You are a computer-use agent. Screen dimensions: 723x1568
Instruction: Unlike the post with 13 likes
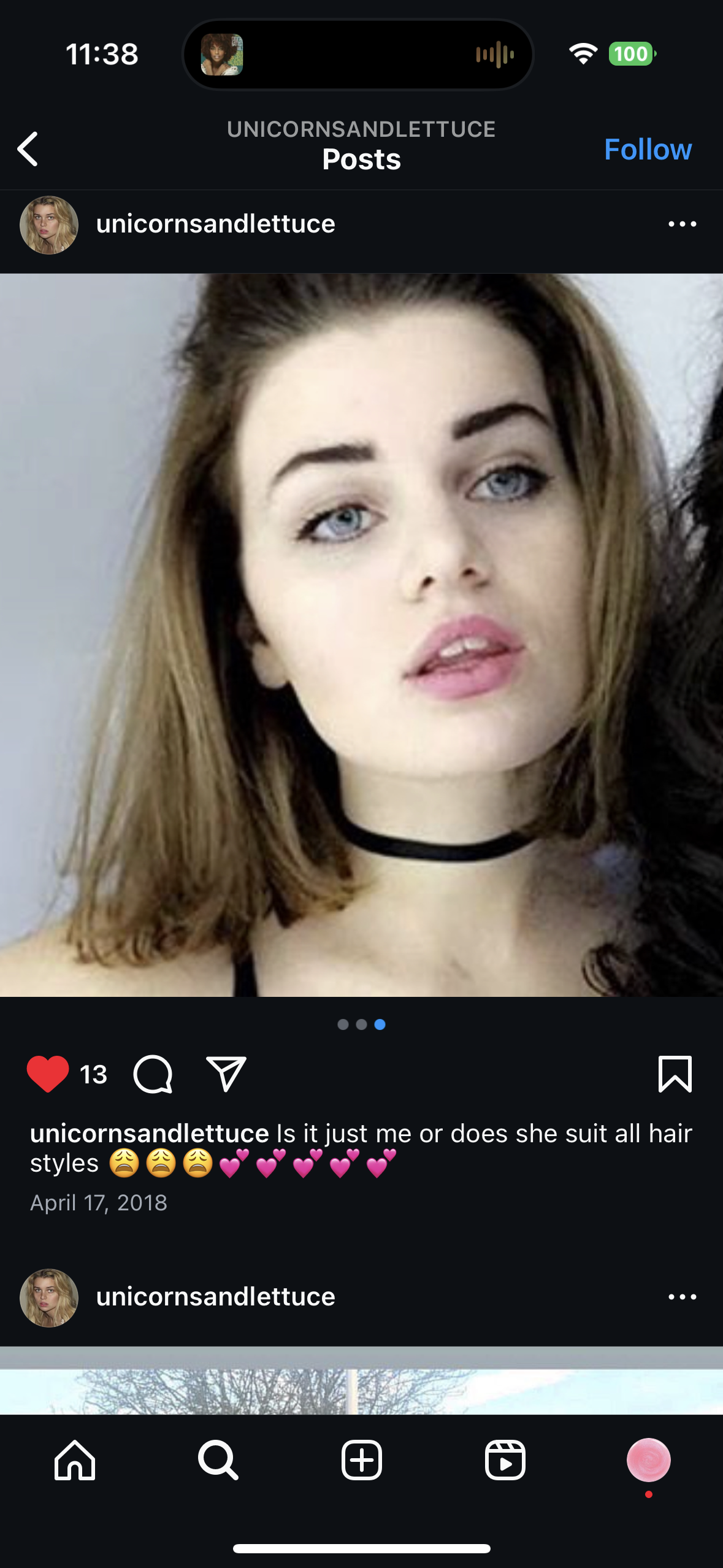click(48, 1074)
